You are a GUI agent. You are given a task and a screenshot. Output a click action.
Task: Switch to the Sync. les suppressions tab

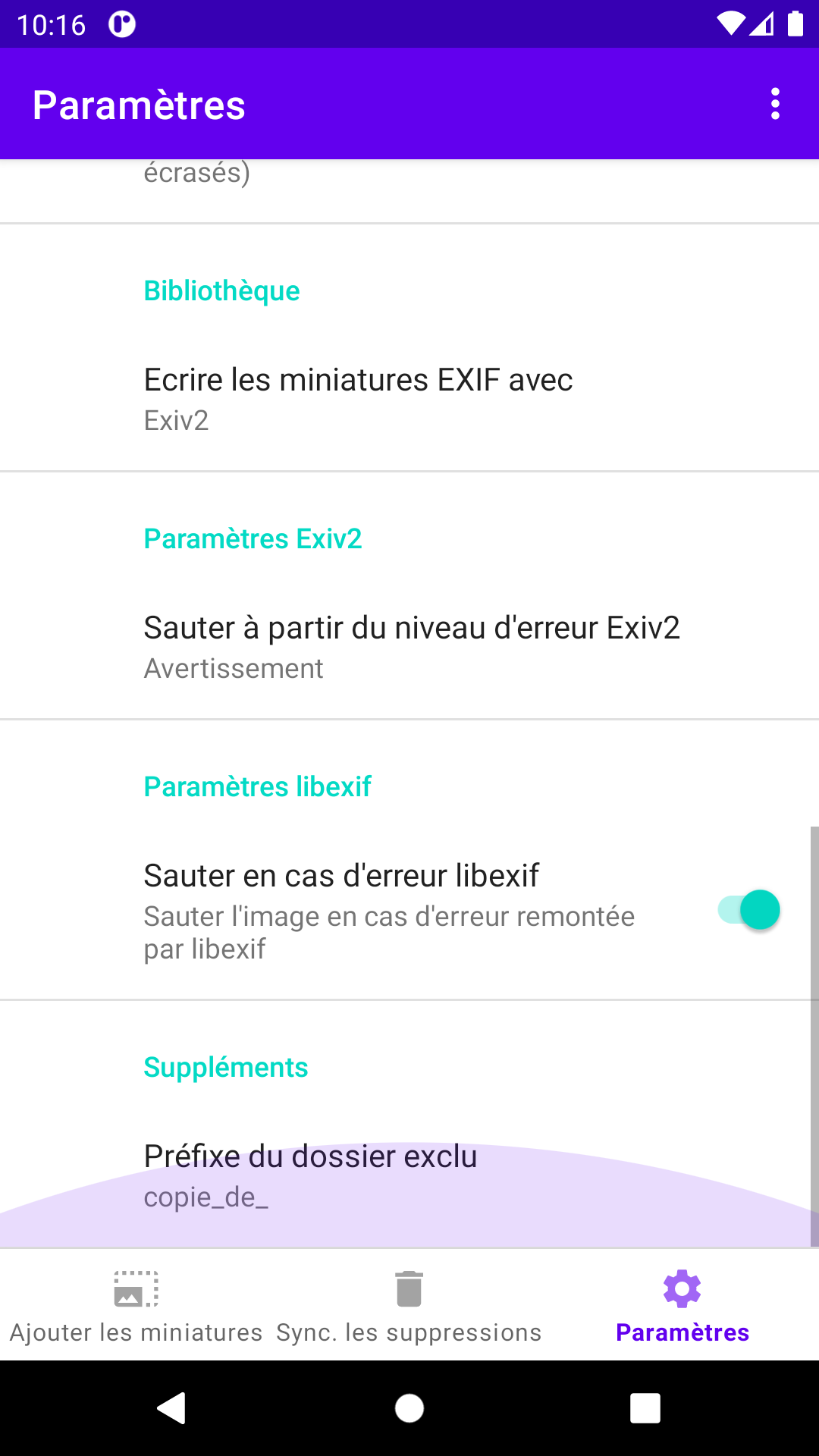click(409, 1306)
